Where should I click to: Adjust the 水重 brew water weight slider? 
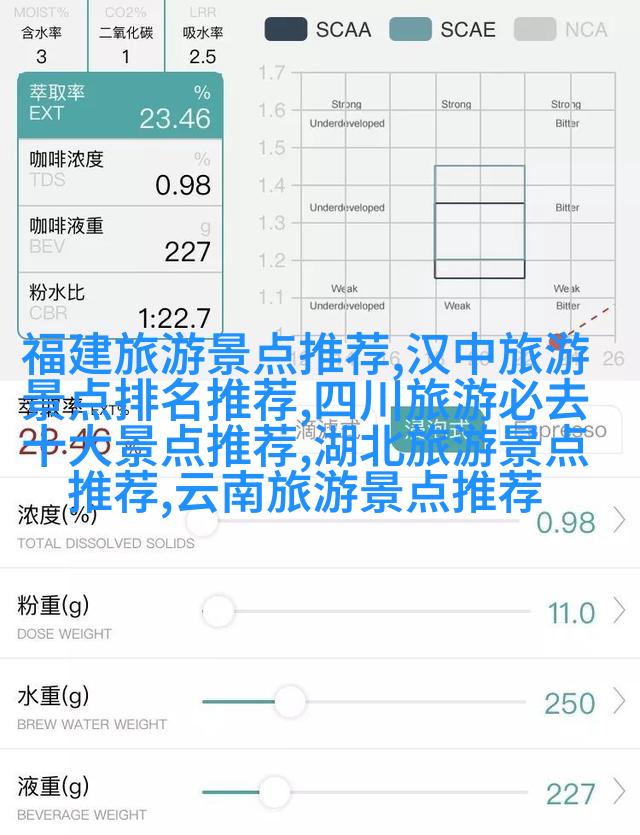pyautogui.click(x=289, y=701)
